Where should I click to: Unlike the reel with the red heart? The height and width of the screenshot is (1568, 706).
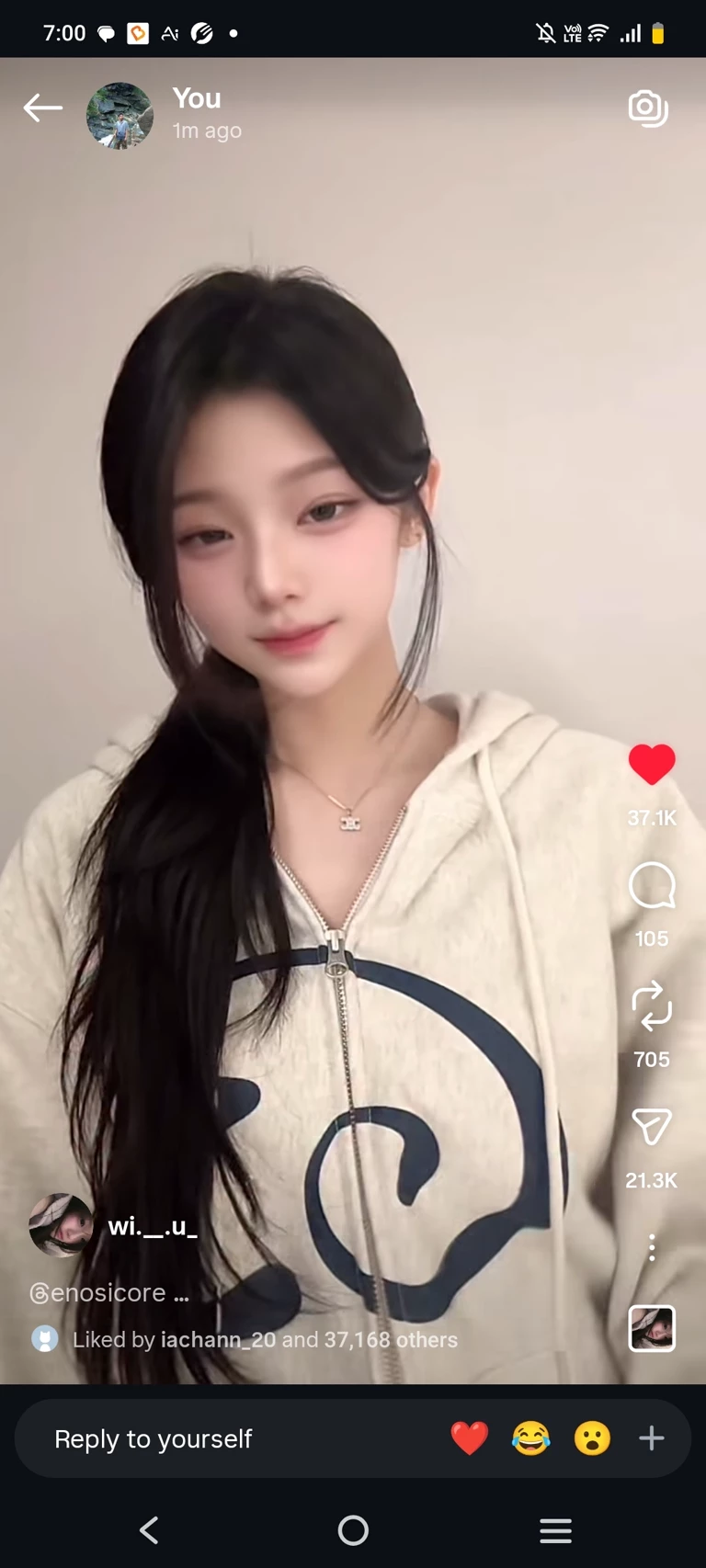[x=652, y=765]
